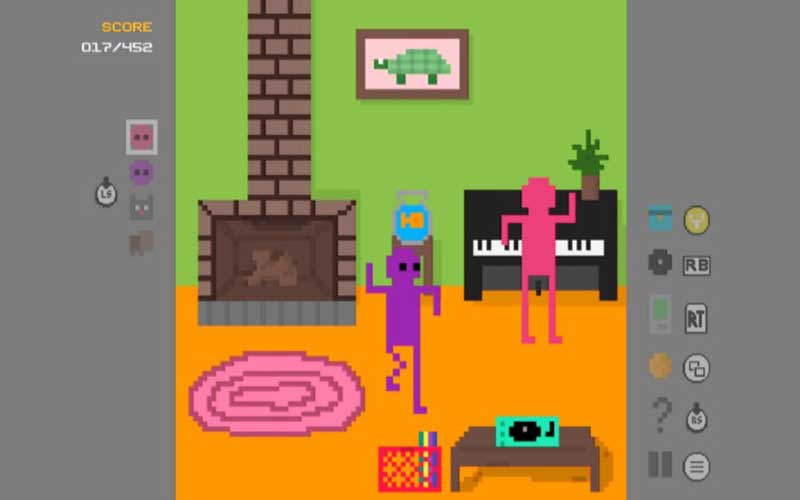
Task: Select the gray cat character portrait
Action: coord(141,207)
